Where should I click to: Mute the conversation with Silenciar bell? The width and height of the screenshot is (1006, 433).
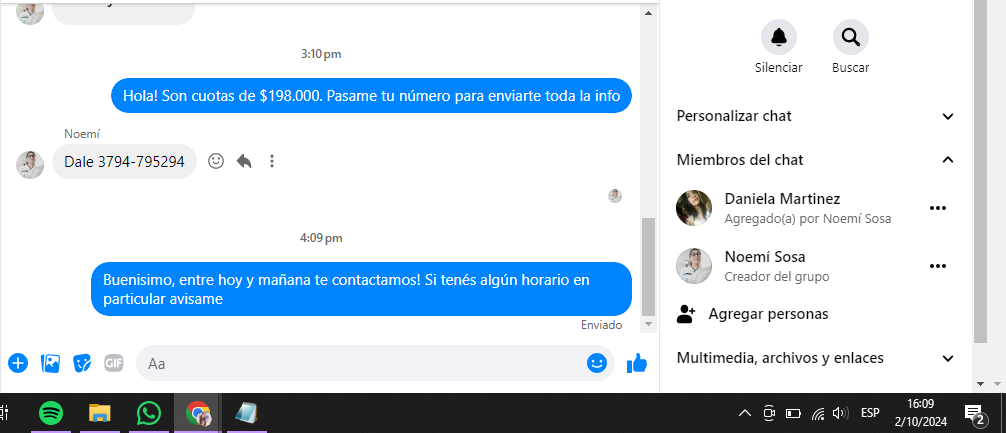pos(778,38)
